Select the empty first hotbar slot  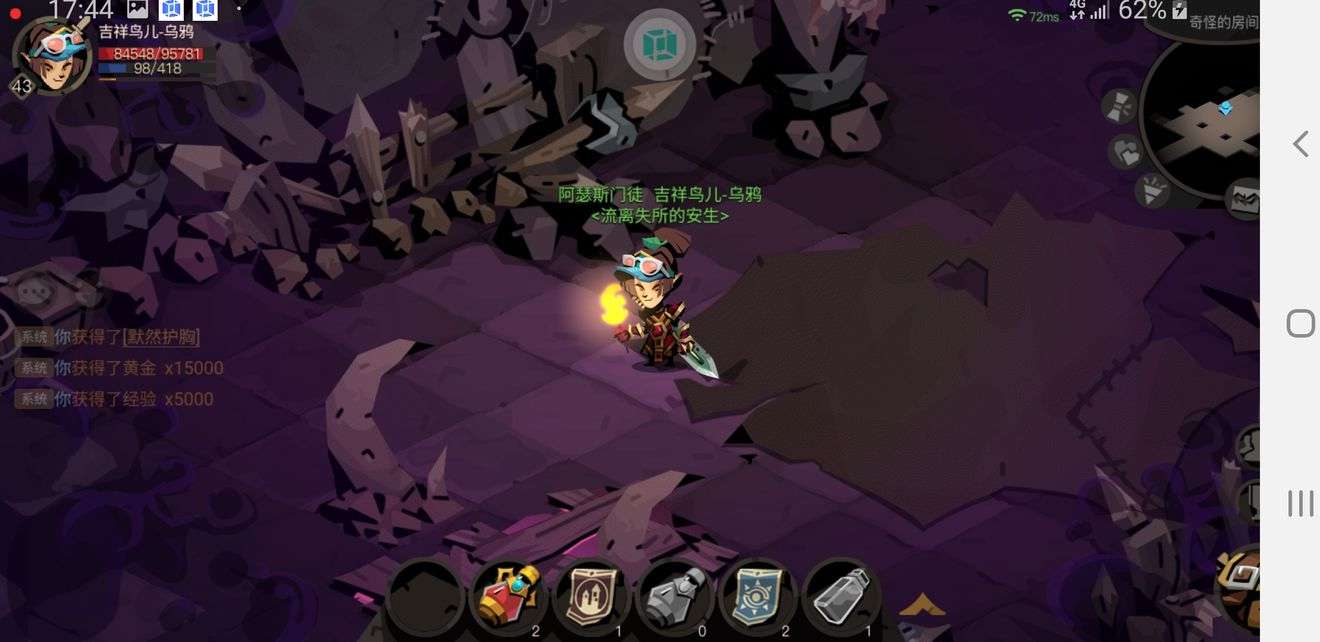(x=425, y=596)
